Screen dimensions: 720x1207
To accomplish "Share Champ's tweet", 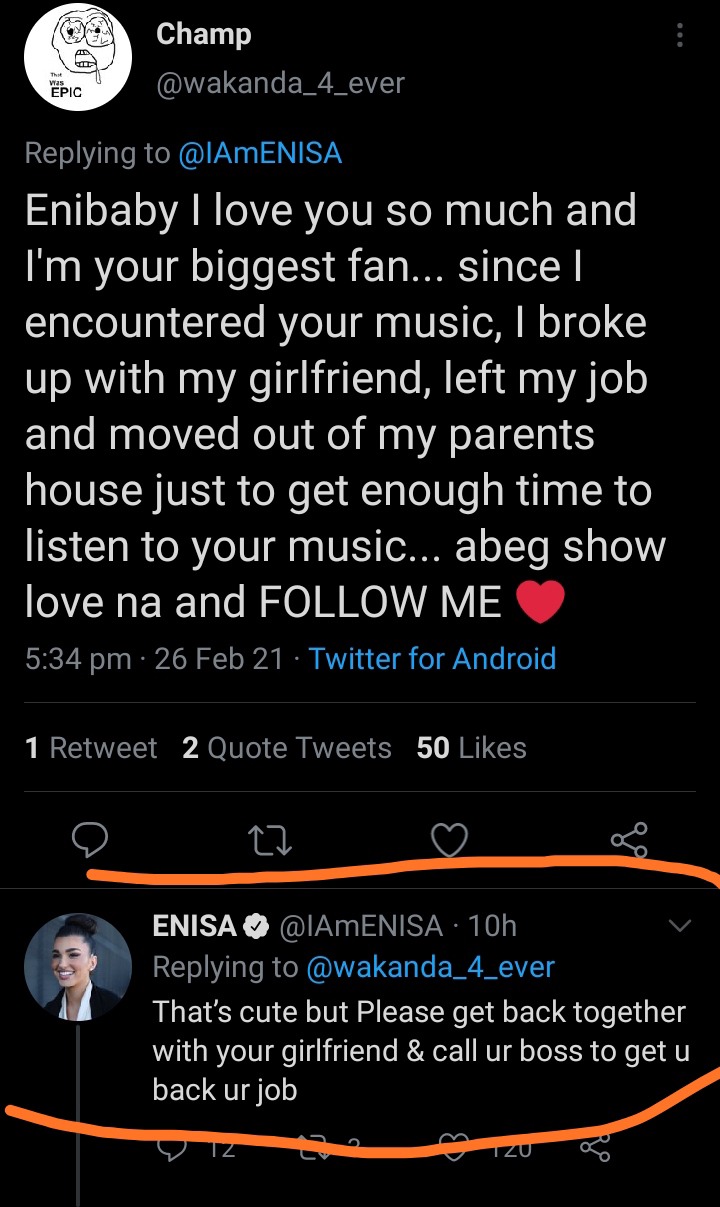I will coord(629,840).
